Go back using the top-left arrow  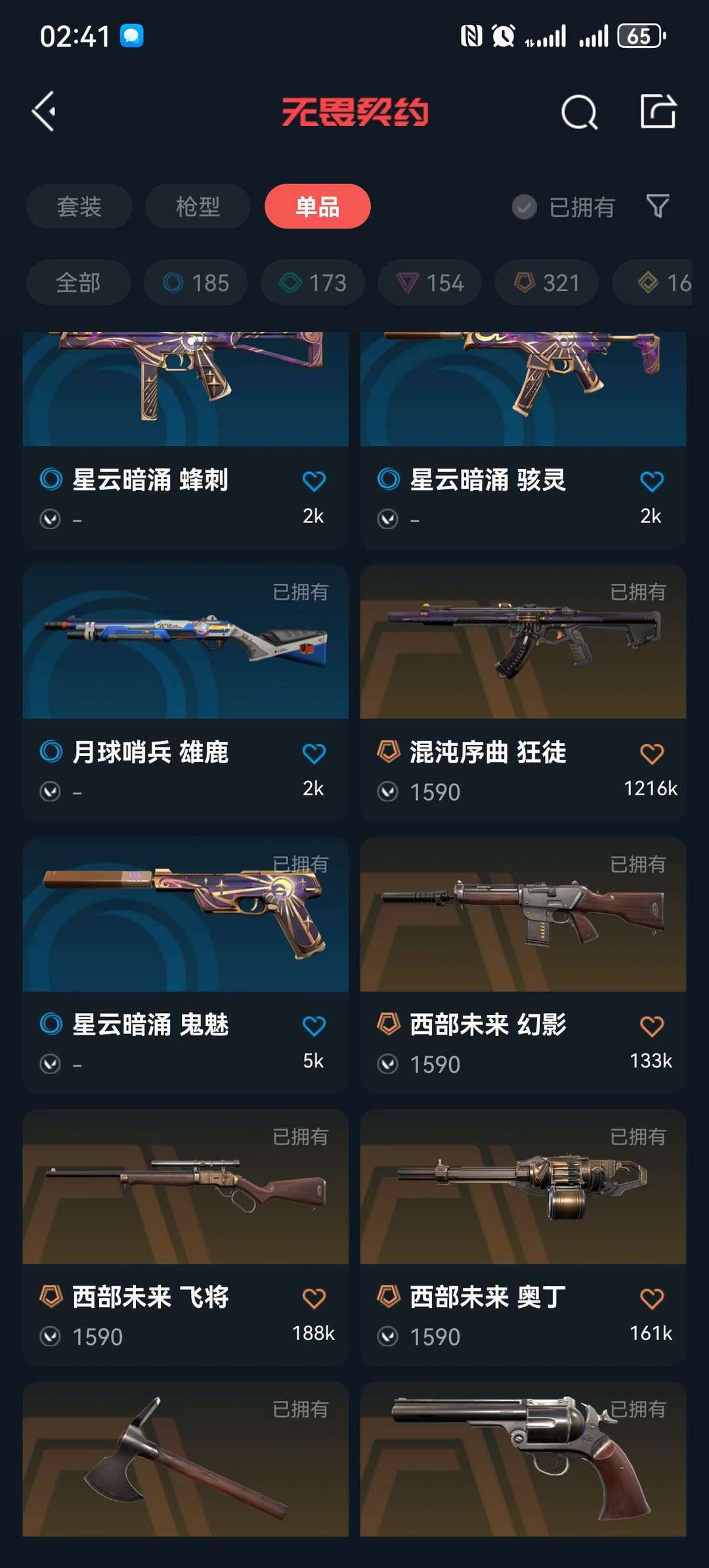44,111
